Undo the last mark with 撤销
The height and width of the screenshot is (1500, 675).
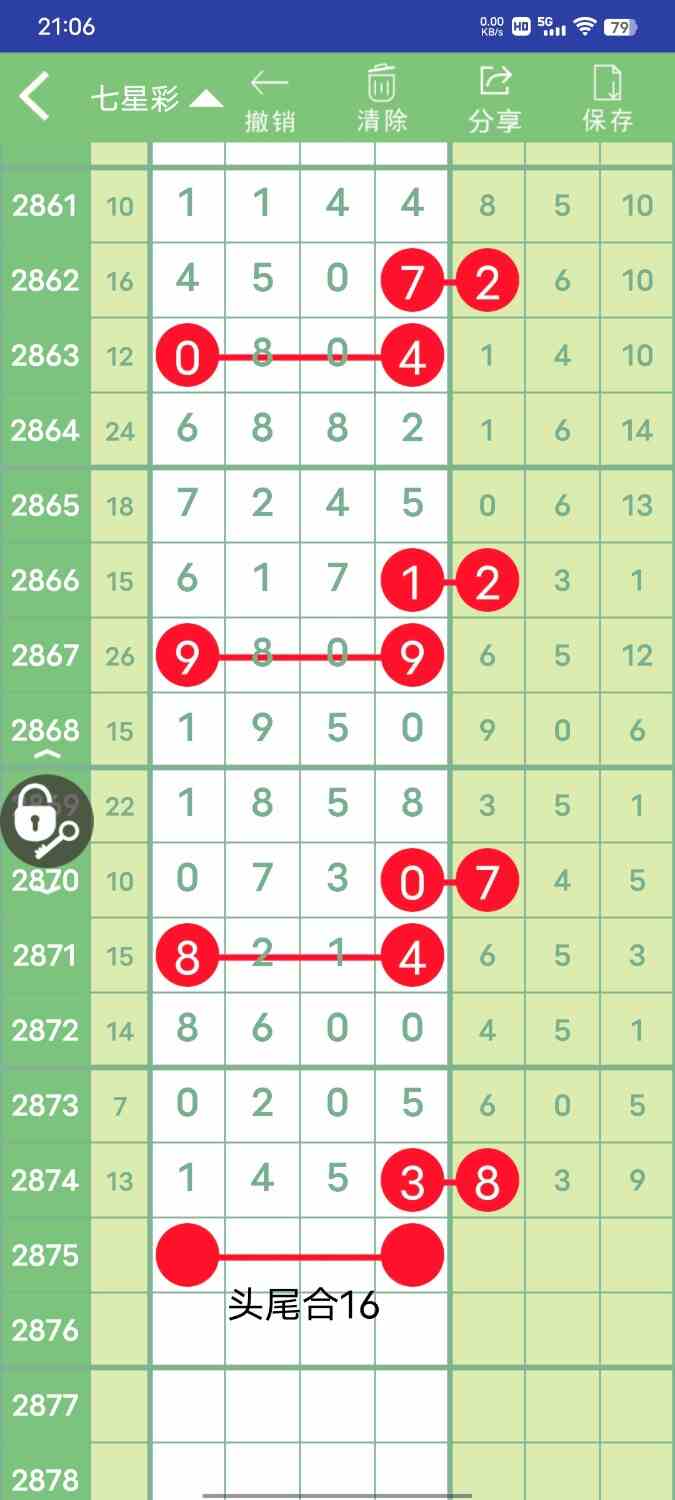(x=270, y=100)
